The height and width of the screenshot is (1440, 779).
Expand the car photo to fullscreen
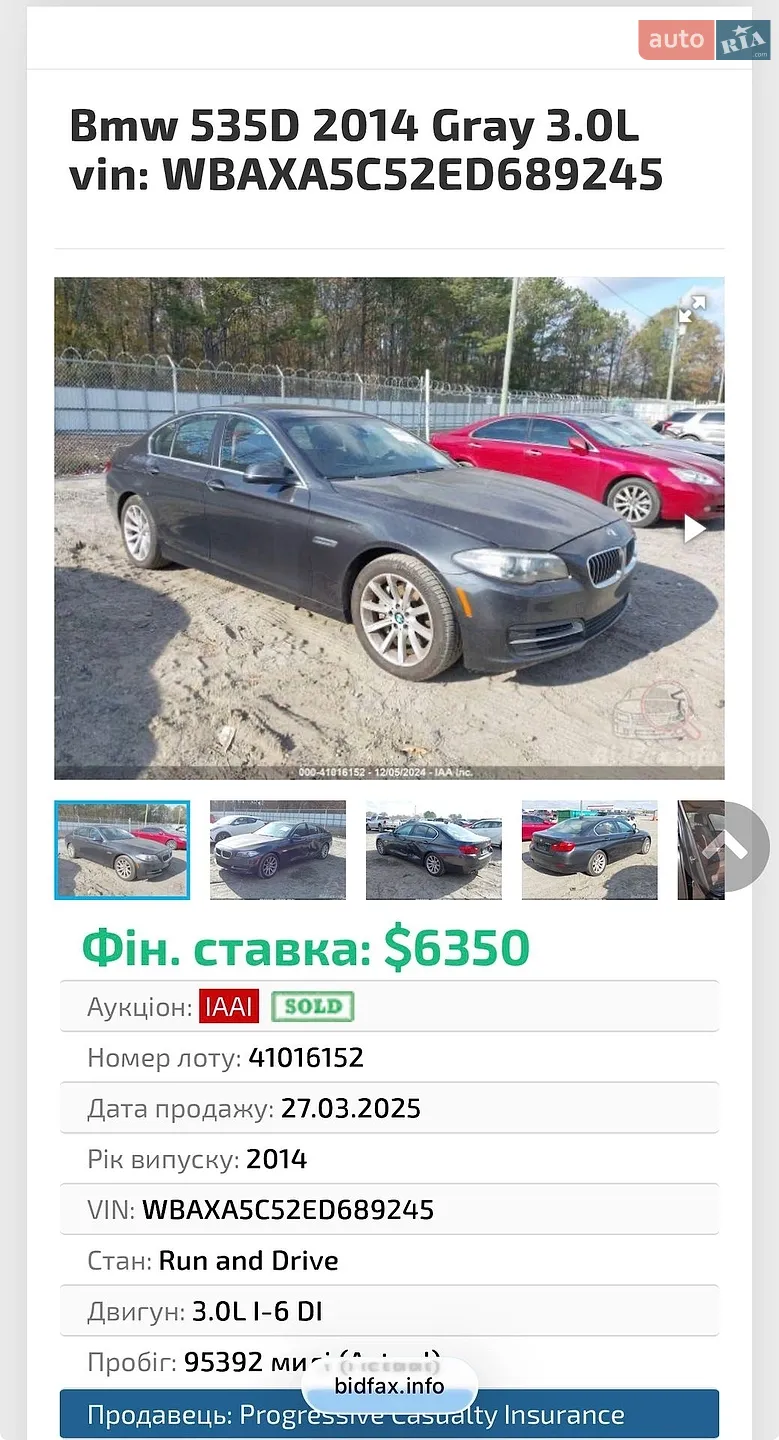click(692, 309)
